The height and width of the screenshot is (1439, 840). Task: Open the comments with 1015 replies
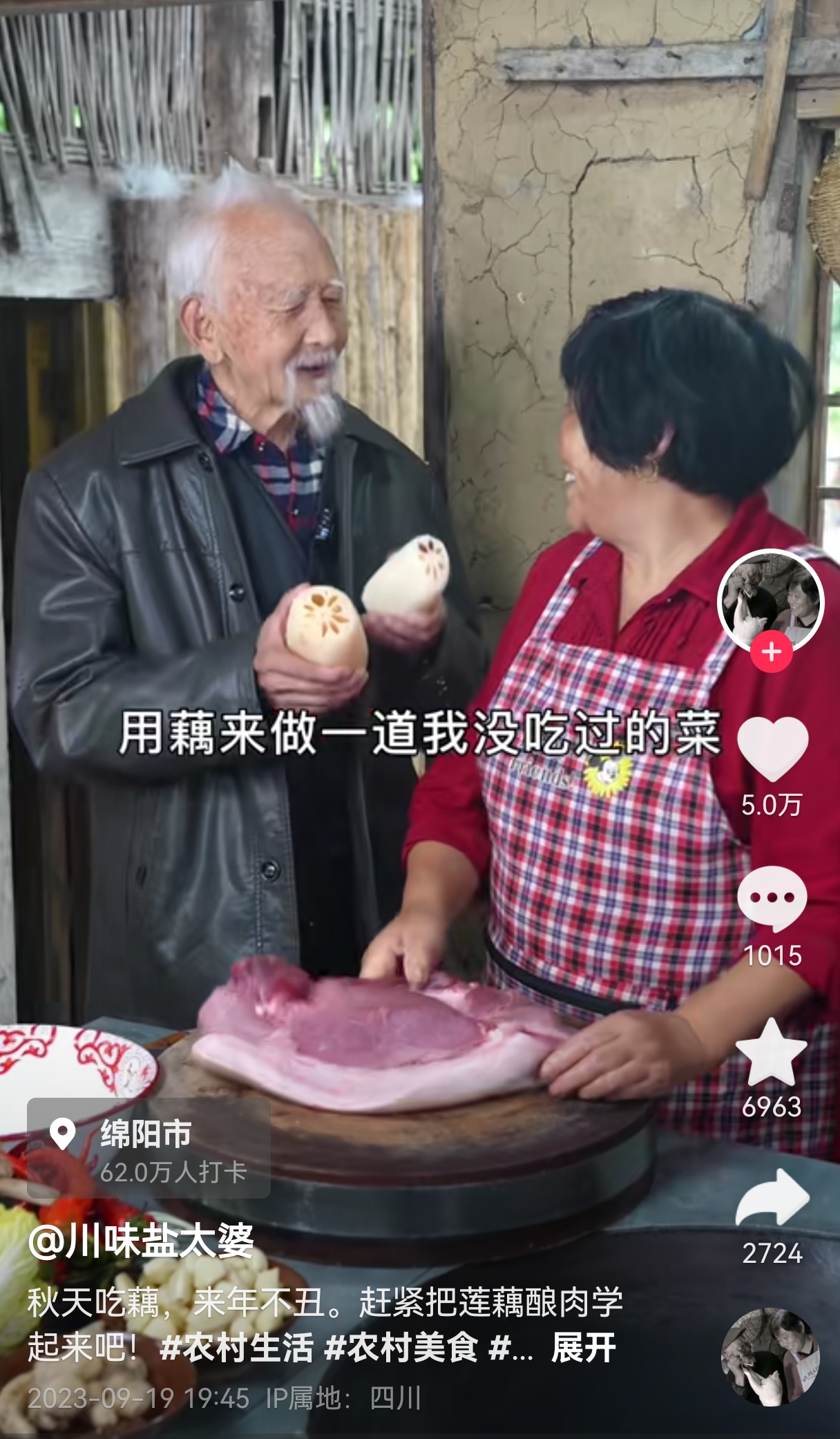(772, 898)
